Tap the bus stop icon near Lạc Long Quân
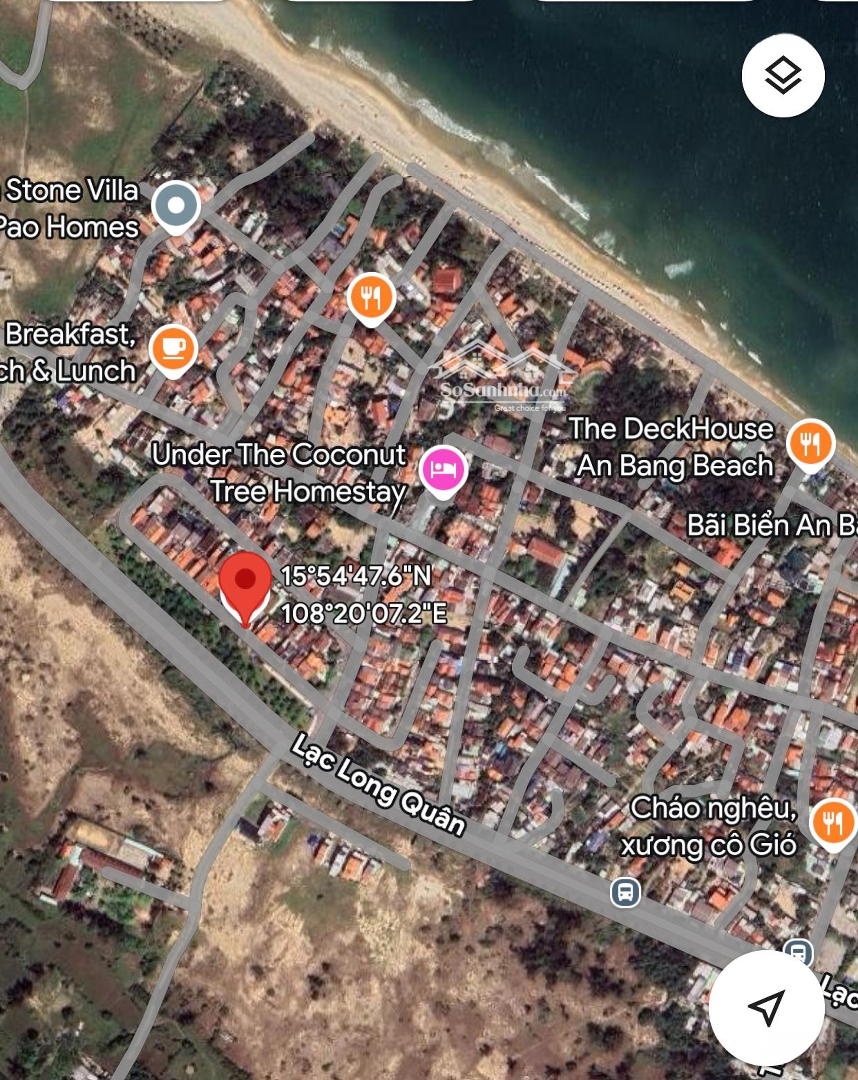This screenshot has width=858, height=1080. tap(625, 891)
